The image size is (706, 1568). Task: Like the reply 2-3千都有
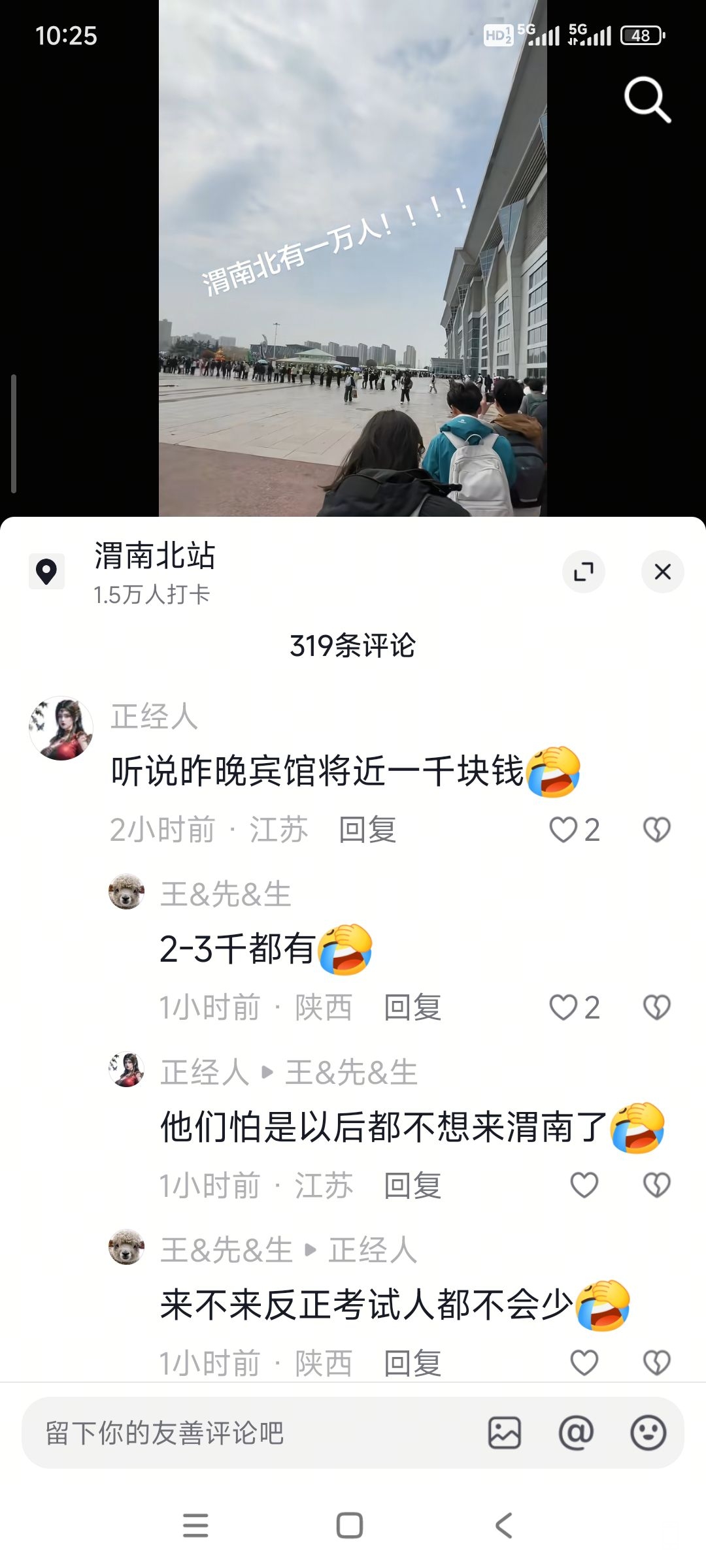(563, 1007)
